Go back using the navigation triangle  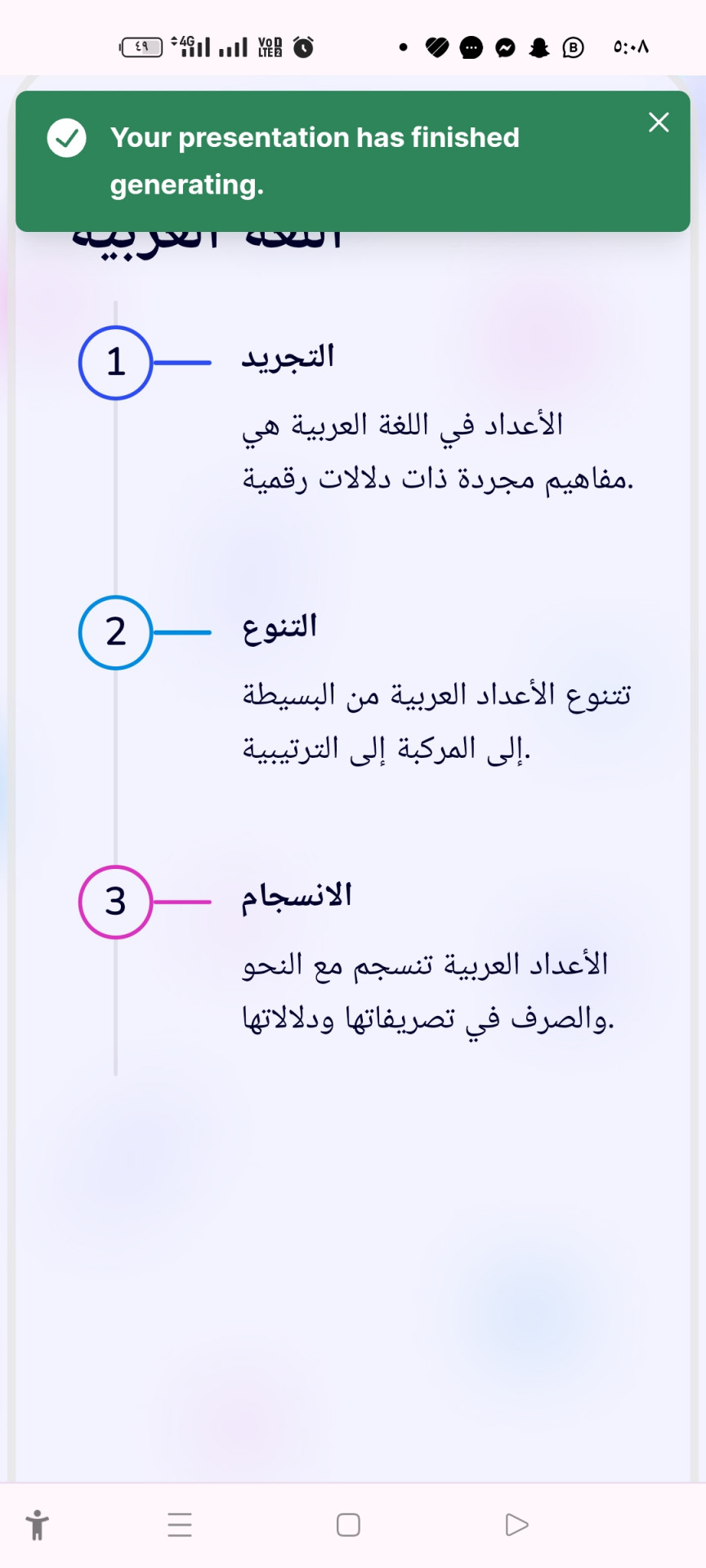click(x=516, y=1525)
